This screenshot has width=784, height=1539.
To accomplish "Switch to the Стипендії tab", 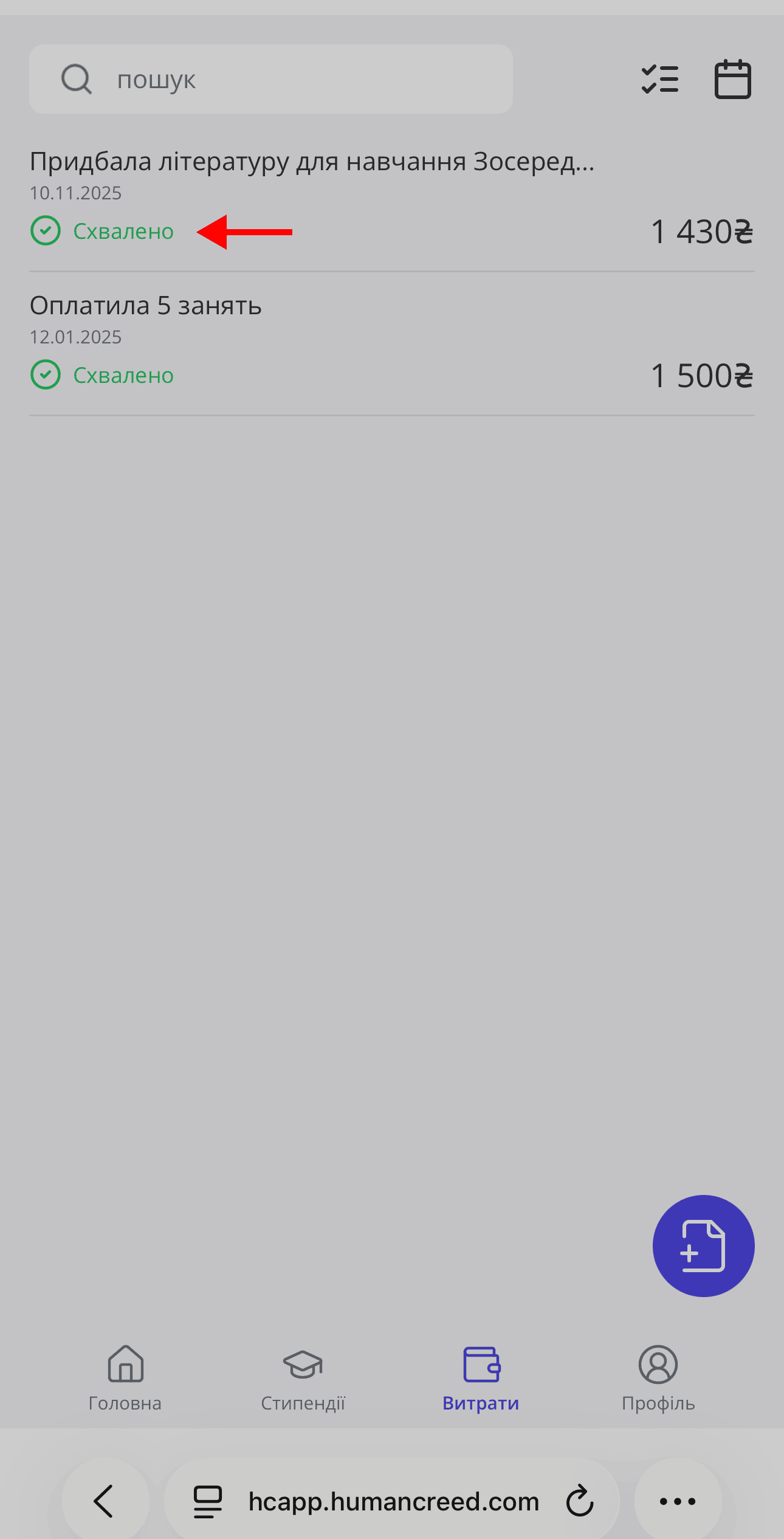I will pos(303,1378).
